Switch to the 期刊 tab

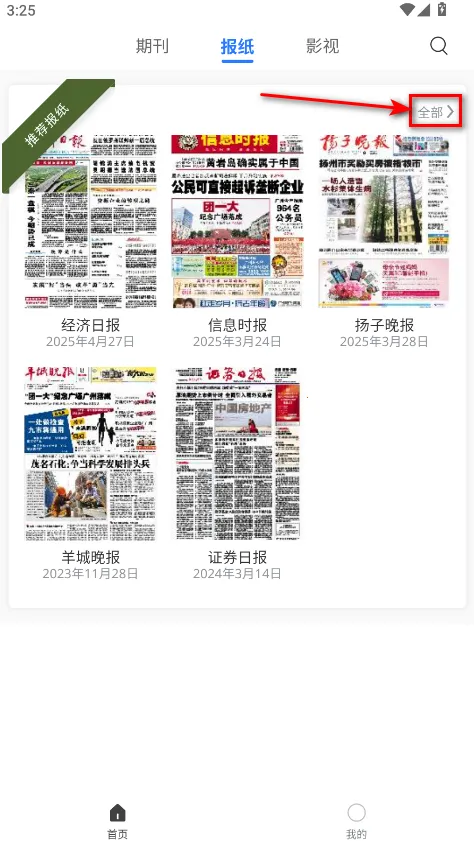(x=152, y=46)
